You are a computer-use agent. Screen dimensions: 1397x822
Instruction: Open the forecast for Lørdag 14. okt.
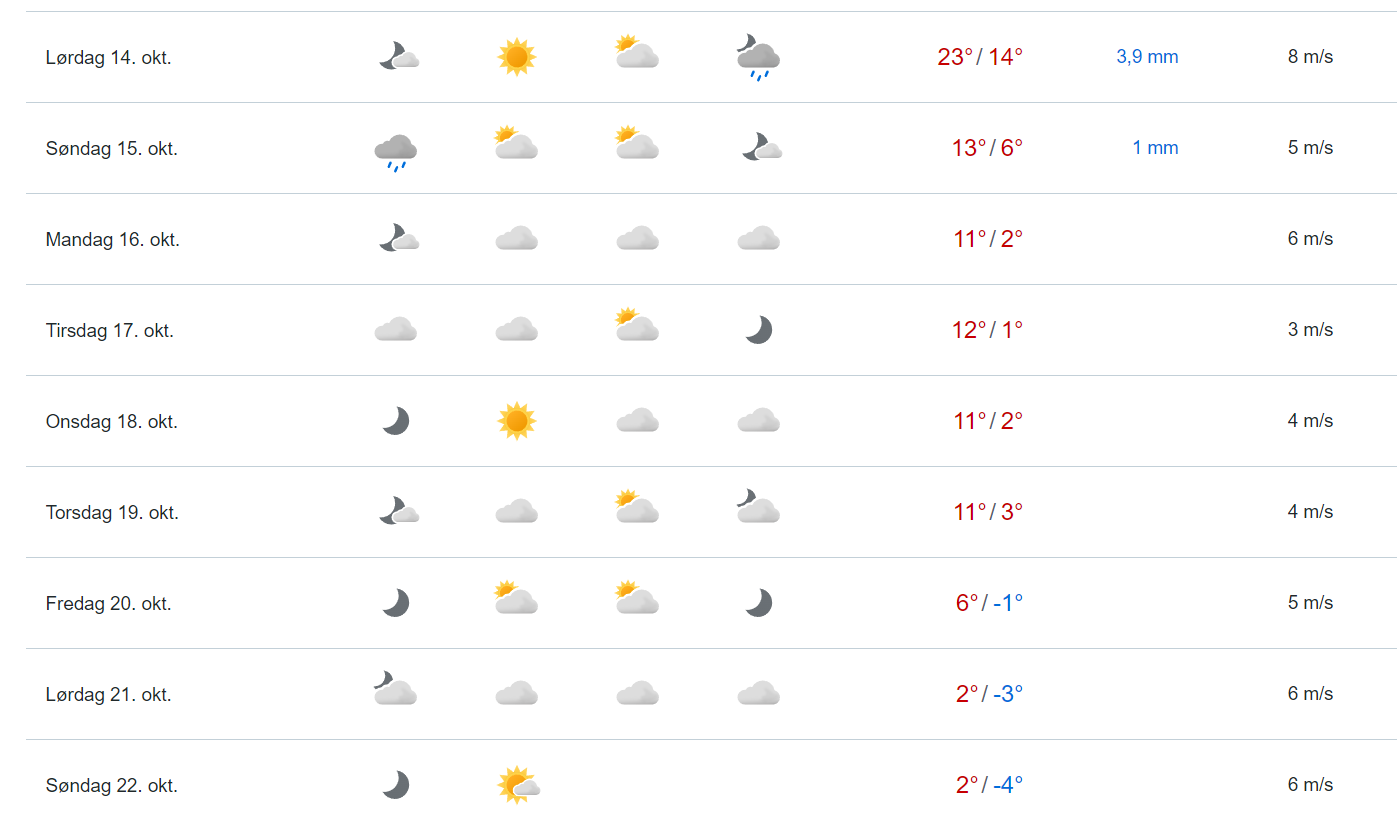click(109, 58)
